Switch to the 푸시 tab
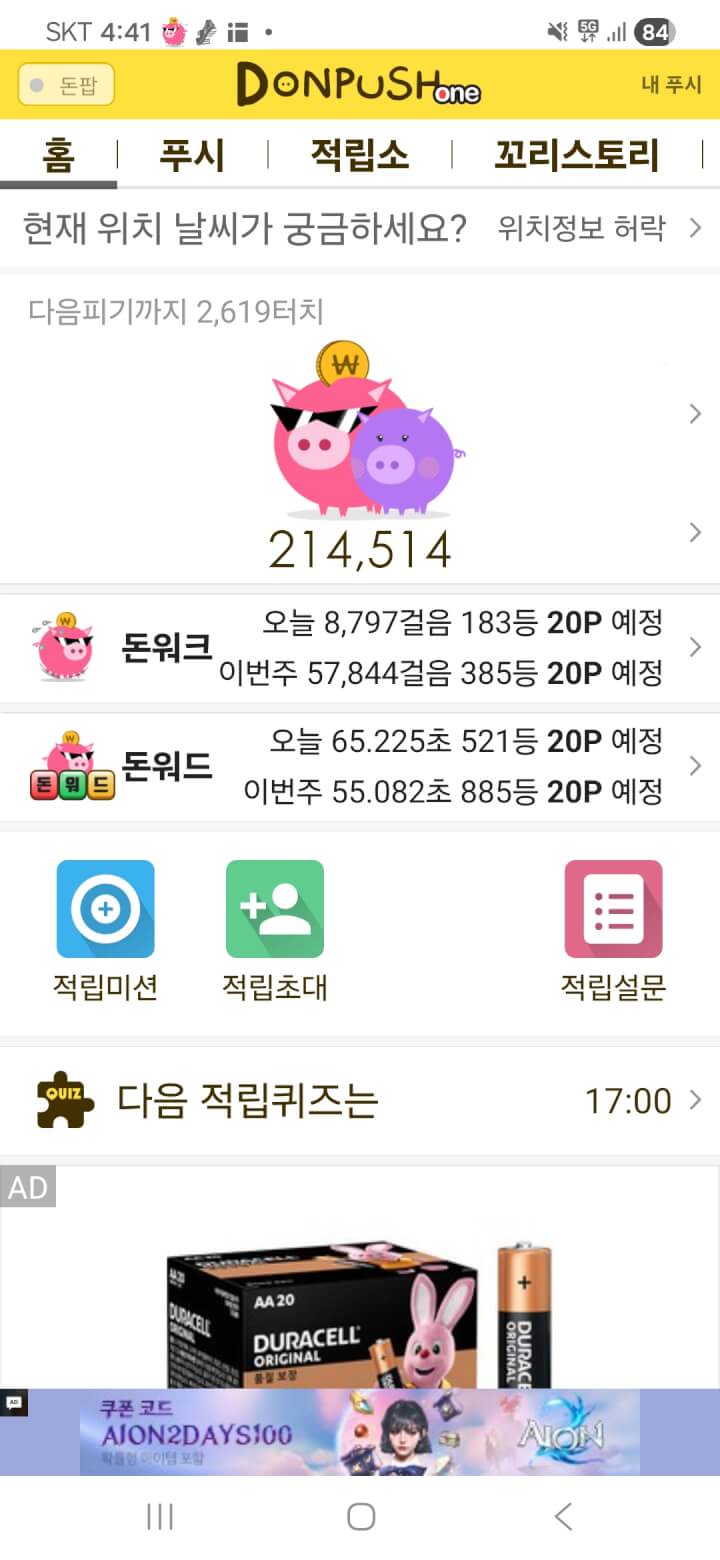This screenshot has width=720, height=1560. (192, 156)
